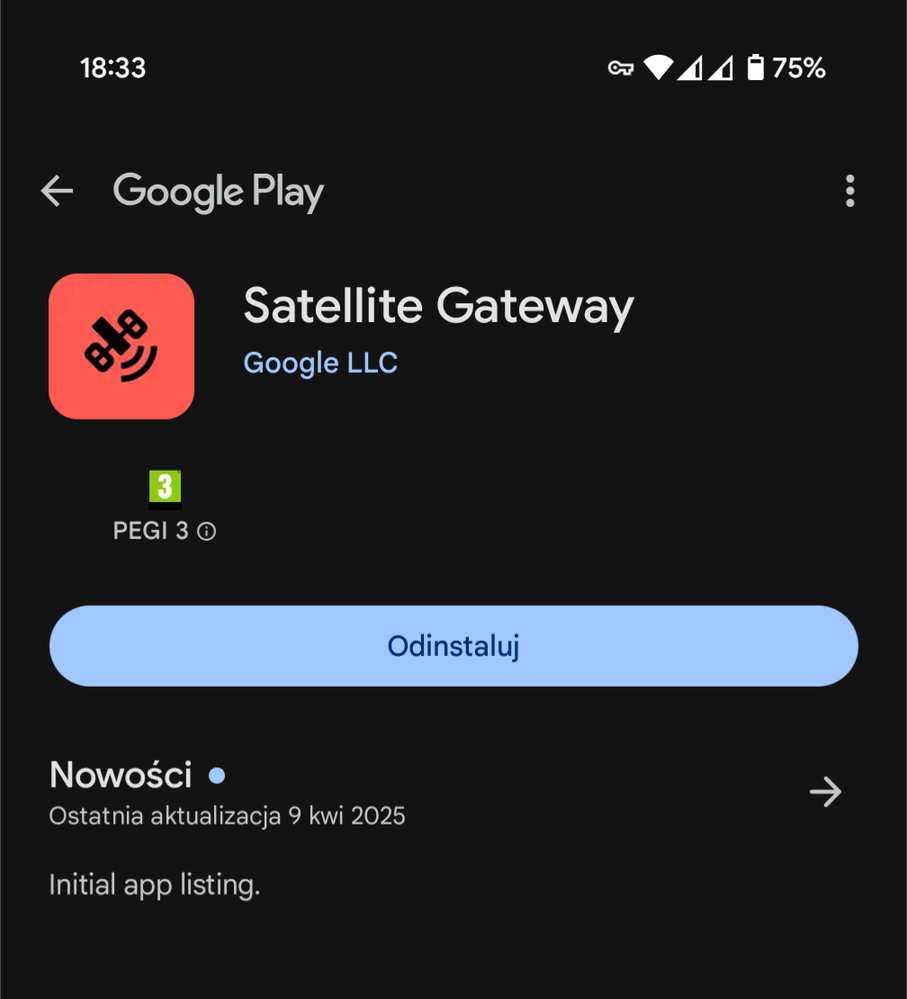Viewport: 907px width, 999px height.
Task: Tap the PEGI 3 rating badge
Action: [165, 487]
